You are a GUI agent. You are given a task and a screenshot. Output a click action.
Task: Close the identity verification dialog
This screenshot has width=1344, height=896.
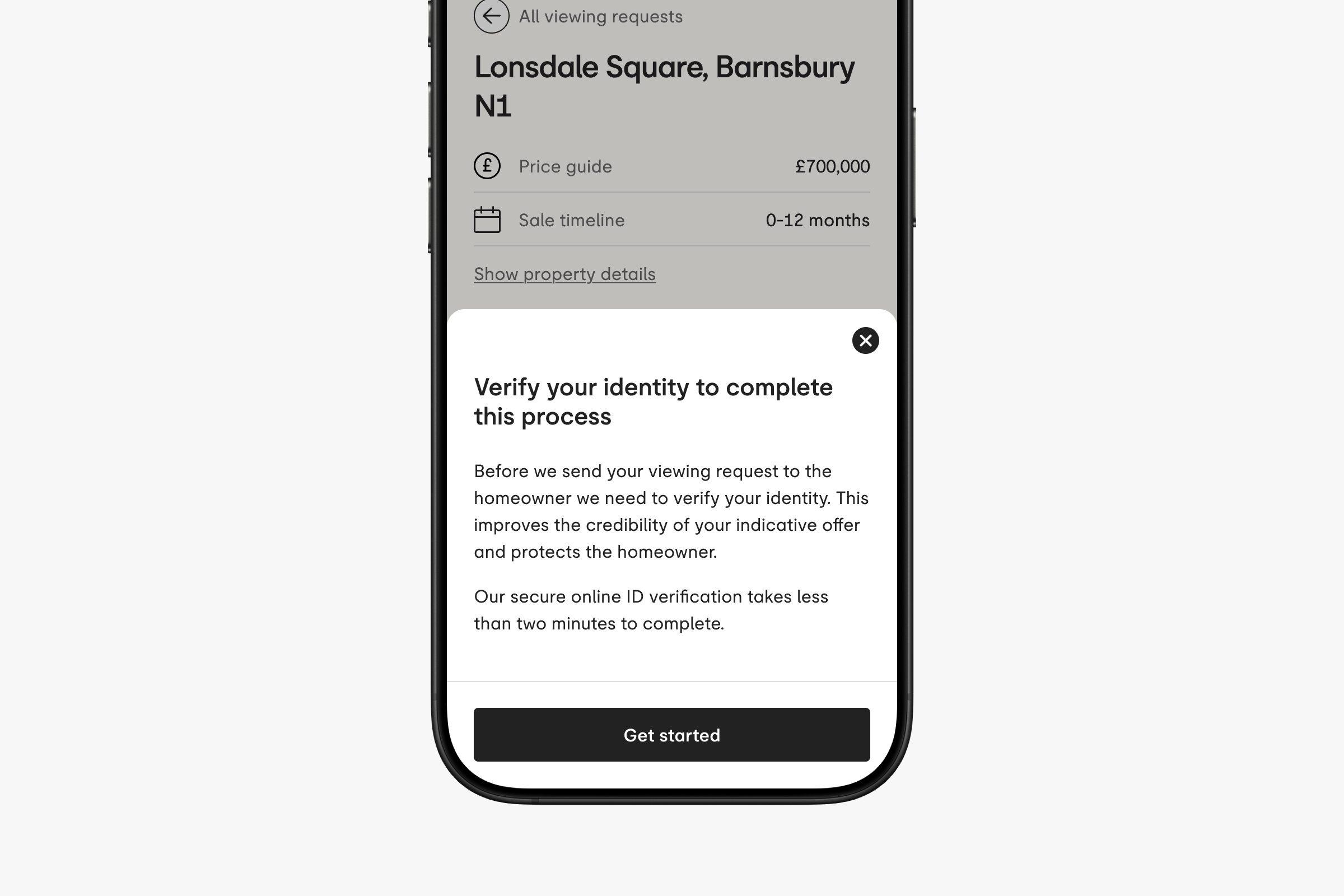[x=865, y=340]
